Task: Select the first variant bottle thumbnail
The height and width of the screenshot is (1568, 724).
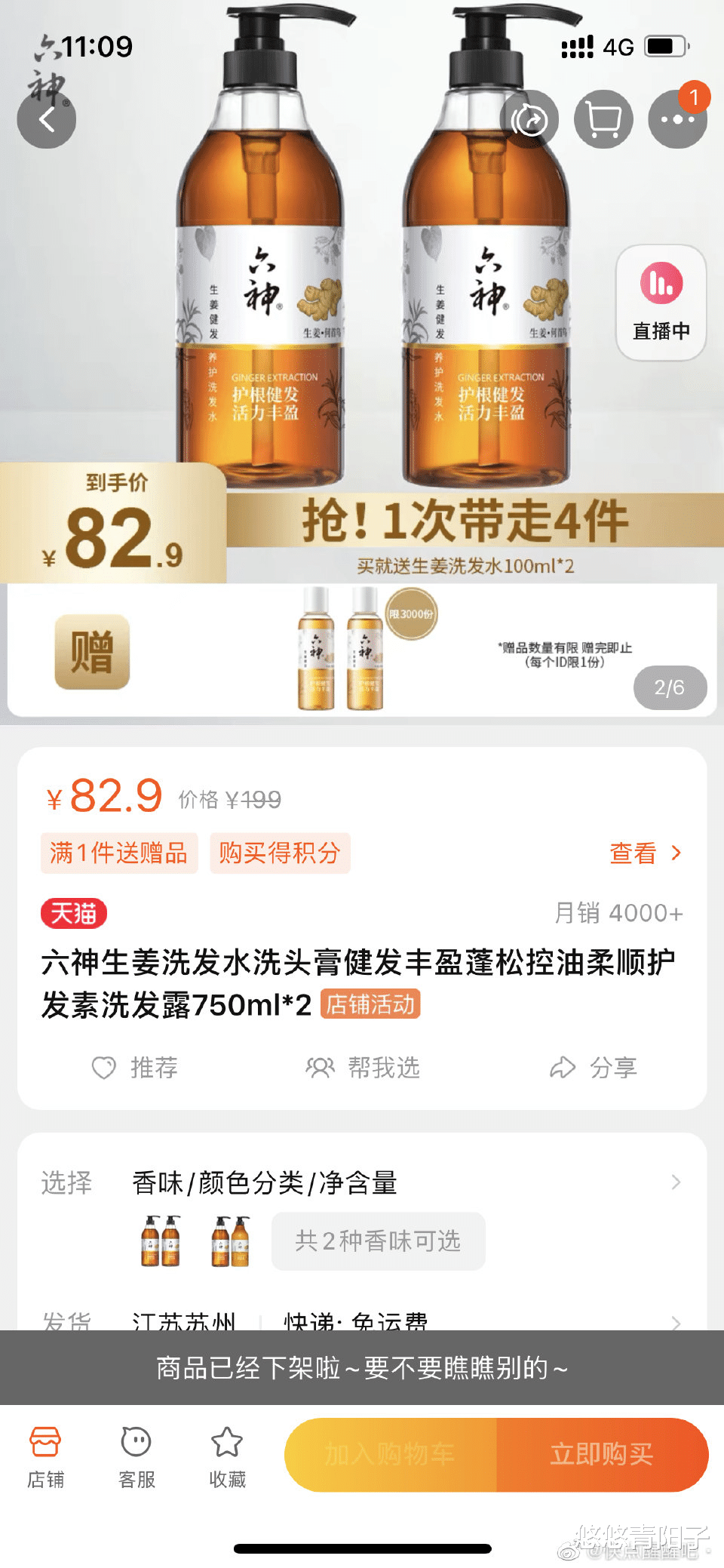Action: pos(160,1241)
